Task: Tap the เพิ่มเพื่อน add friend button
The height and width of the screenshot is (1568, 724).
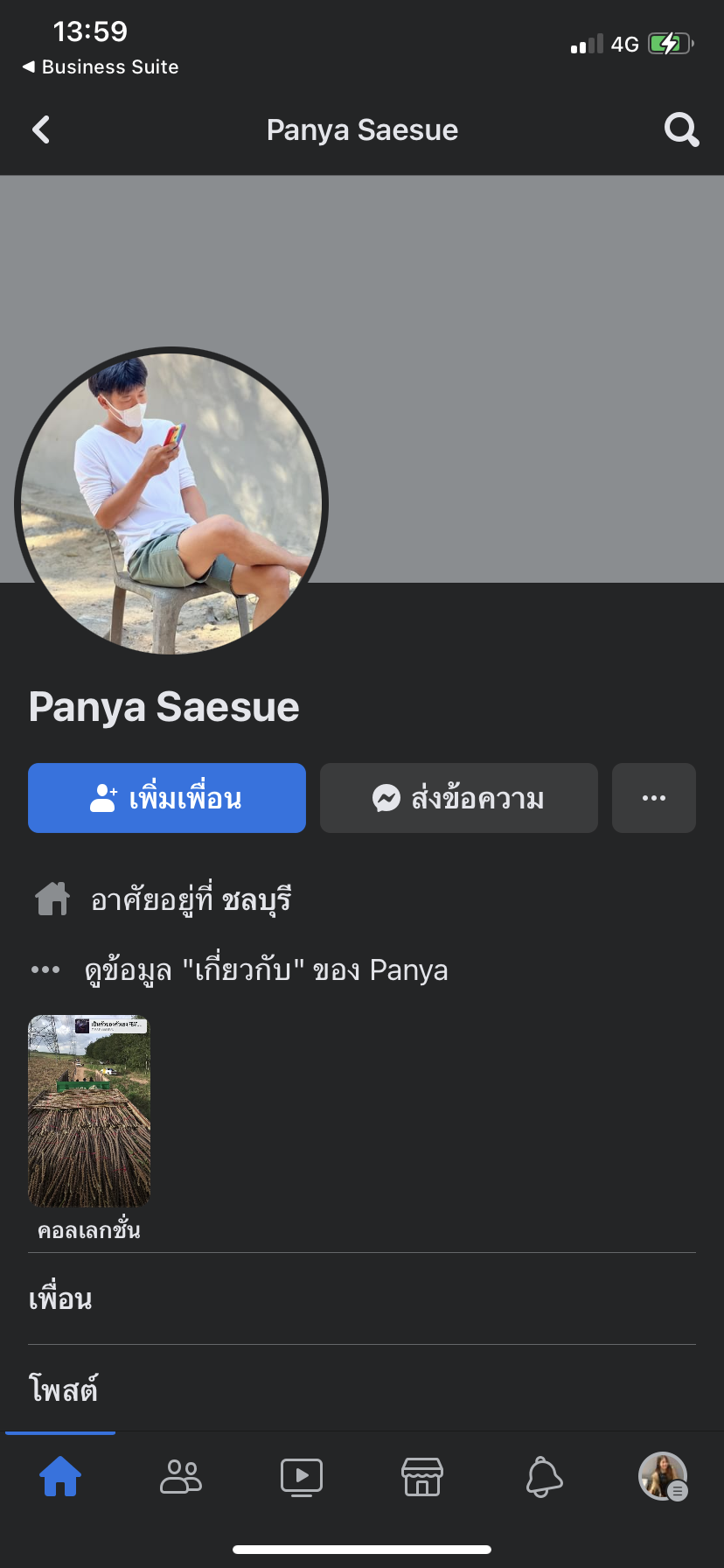Action: coord(167,798)
